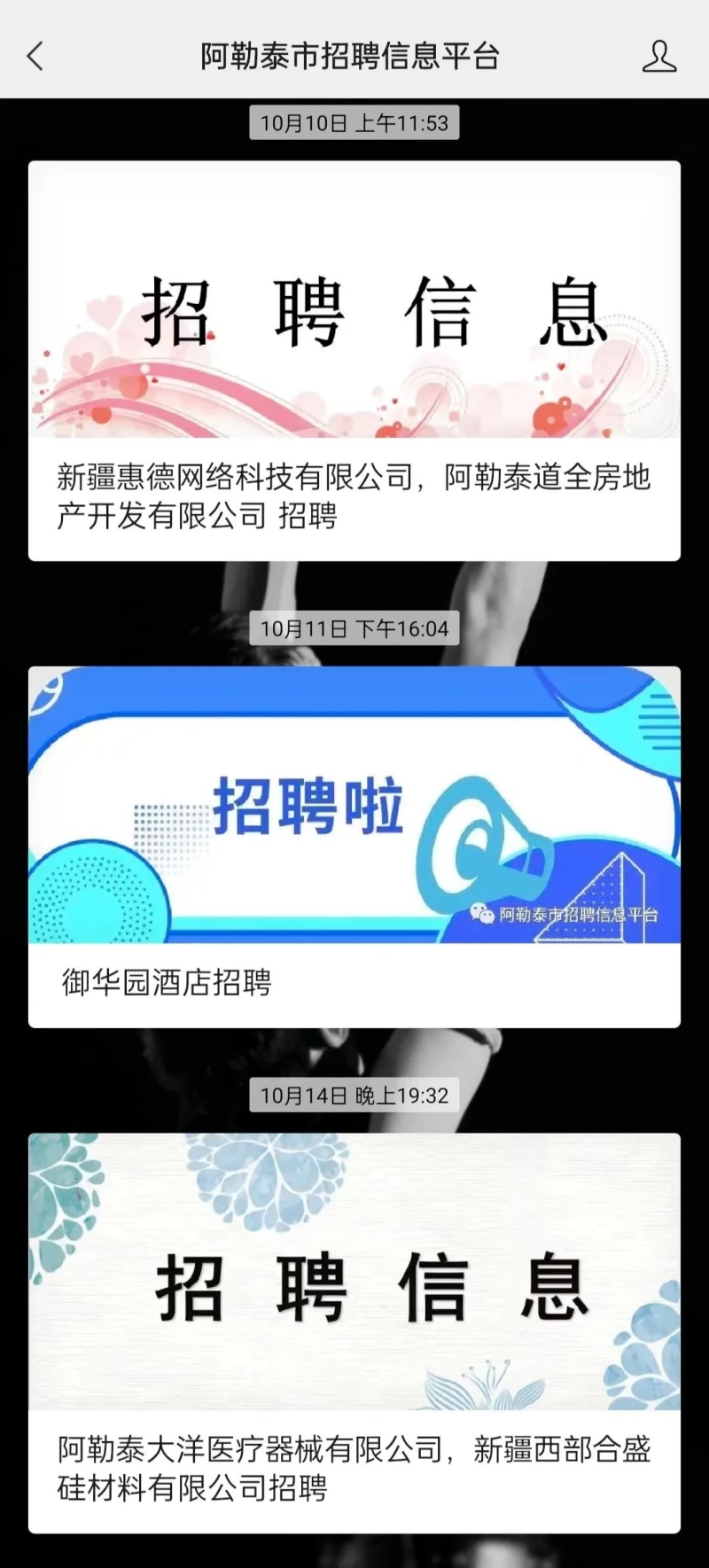Open the account profile icon

[658, 57]
